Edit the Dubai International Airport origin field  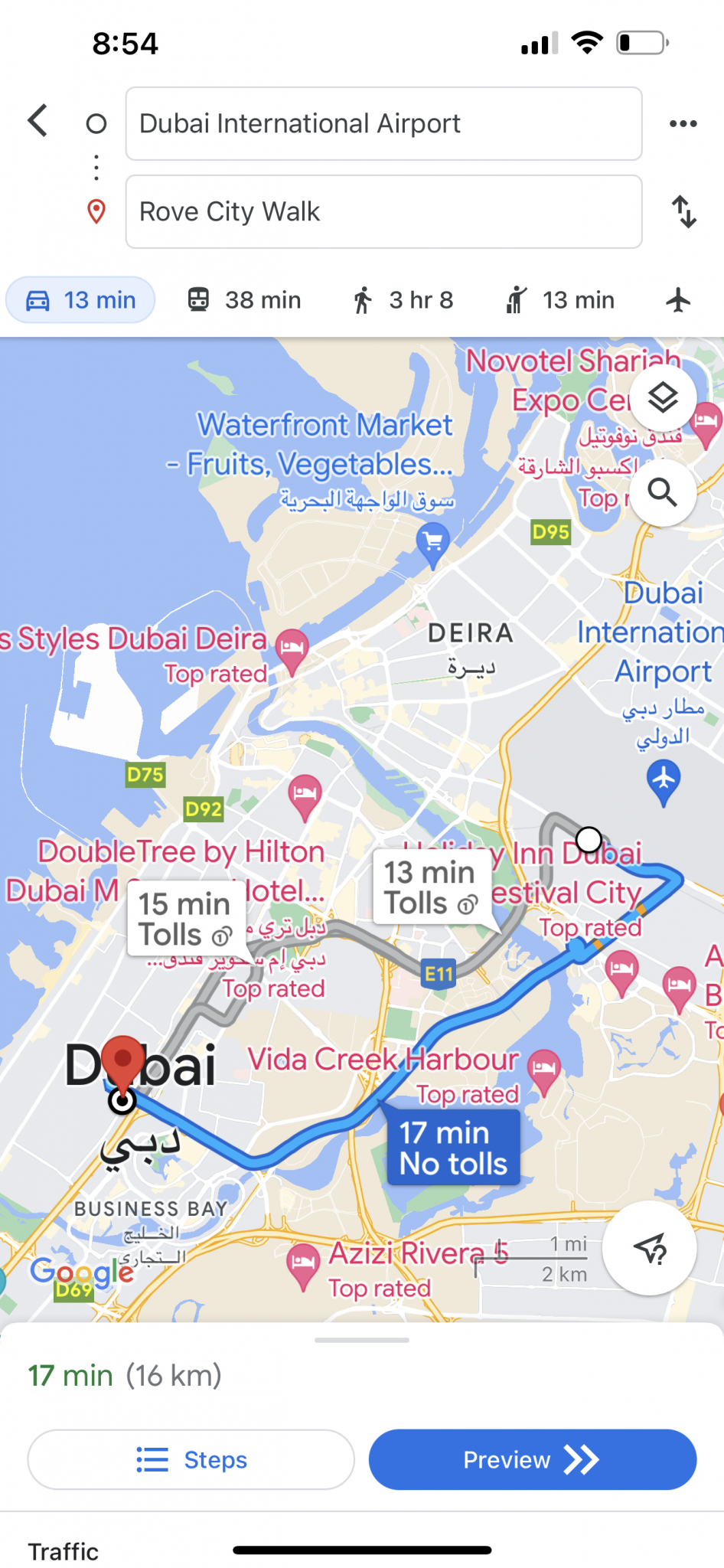(383, 124)
